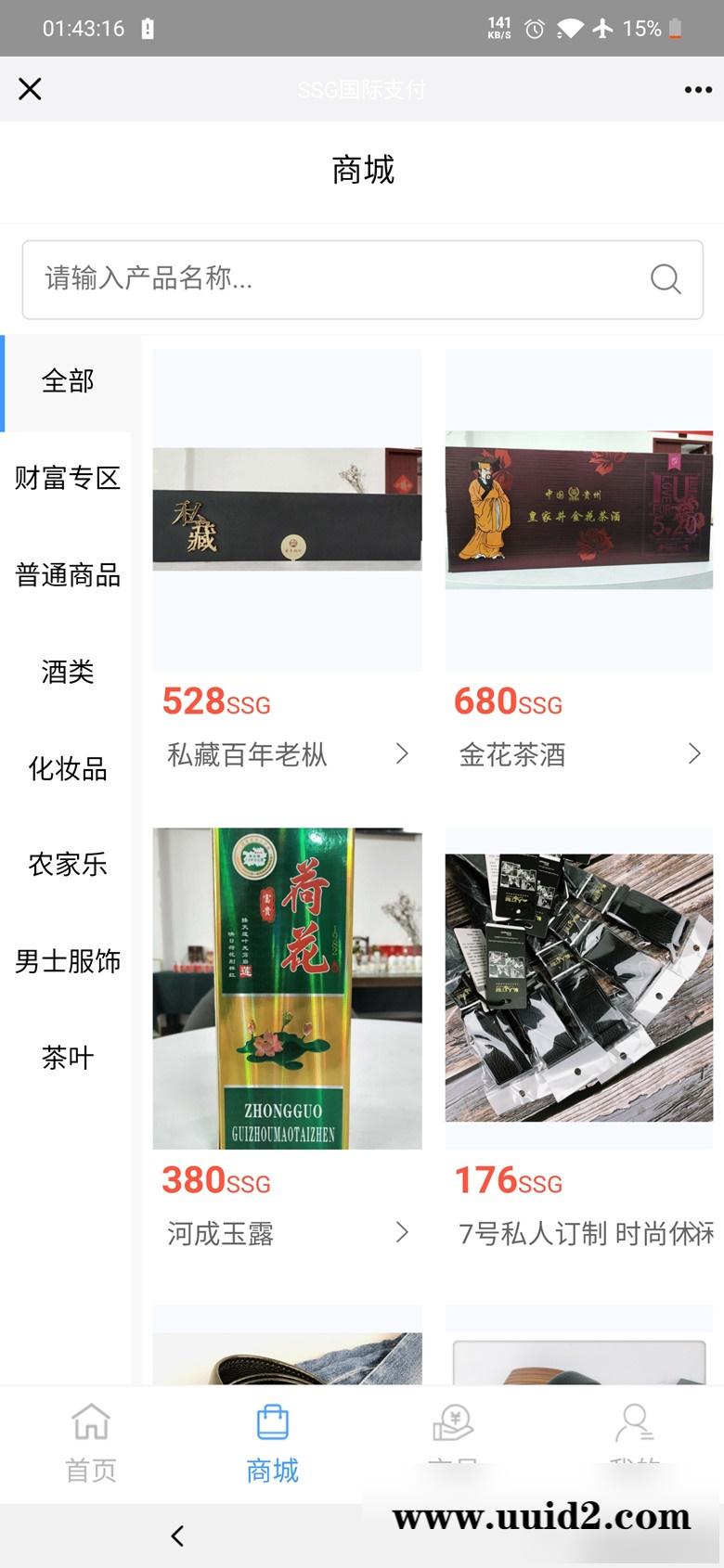Tap the battery indicator in the status bar
Image resolution: width=724 pixels, height=1568 pixels.
pyautogui.click(x=677, y=28)
